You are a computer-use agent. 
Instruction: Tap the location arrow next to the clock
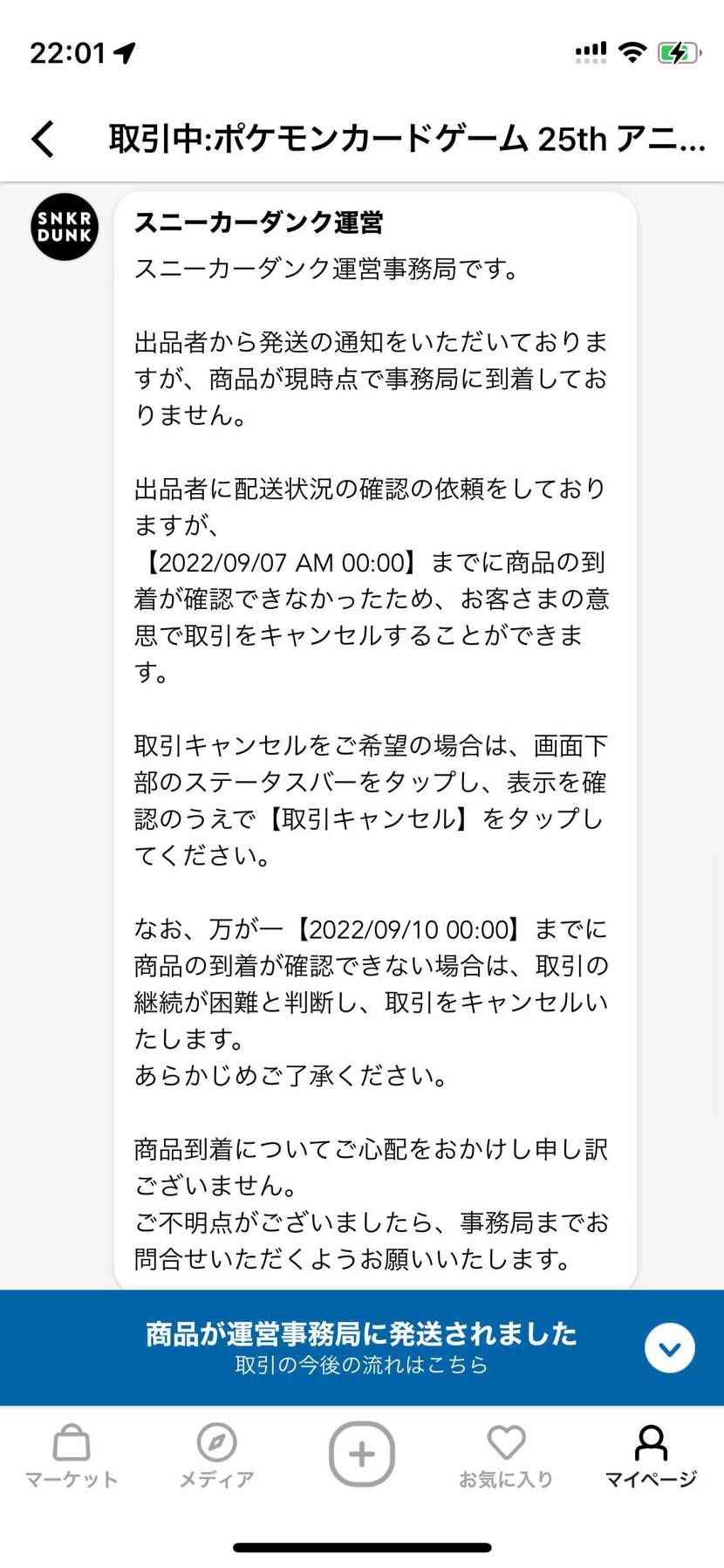pos(125,51)
